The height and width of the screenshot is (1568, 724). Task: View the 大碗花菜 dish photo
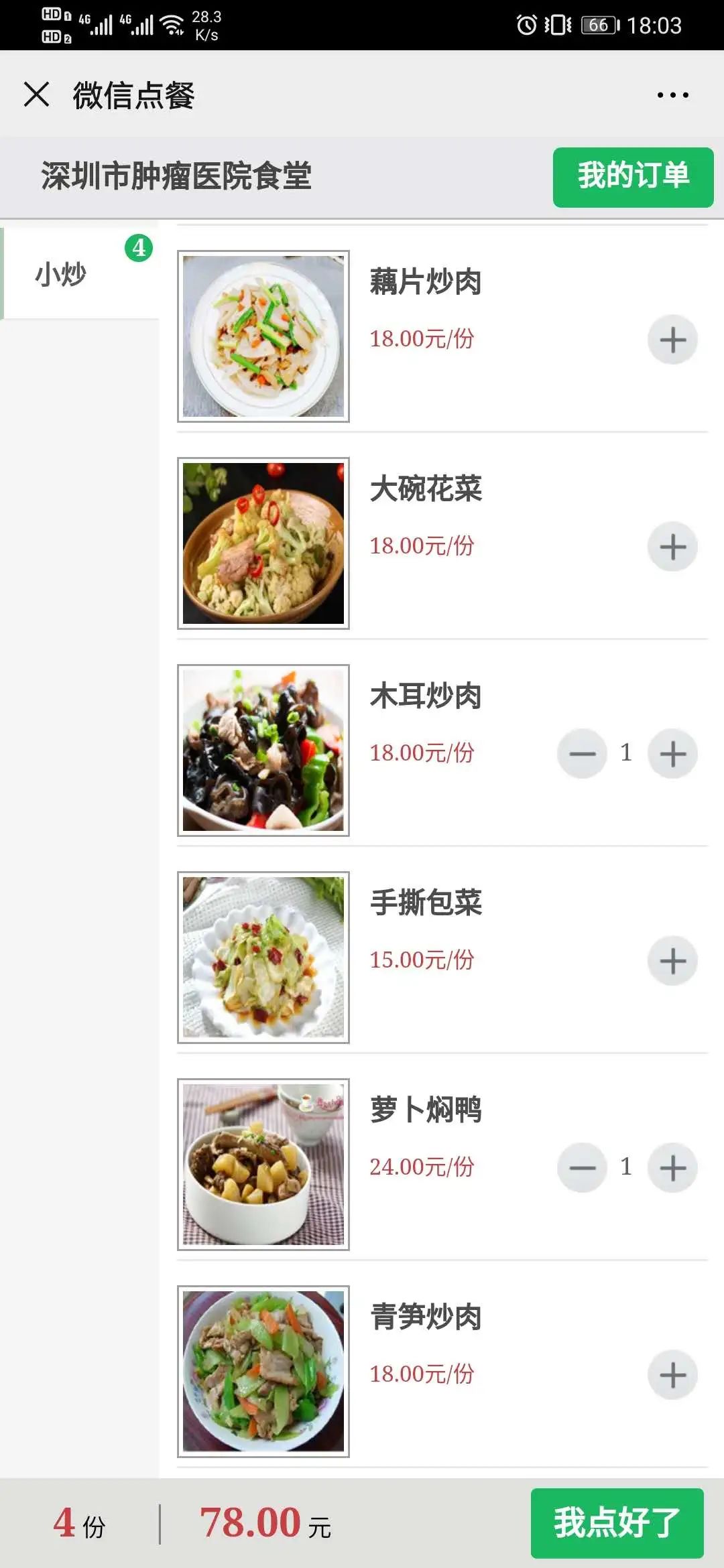coord(263,543)
